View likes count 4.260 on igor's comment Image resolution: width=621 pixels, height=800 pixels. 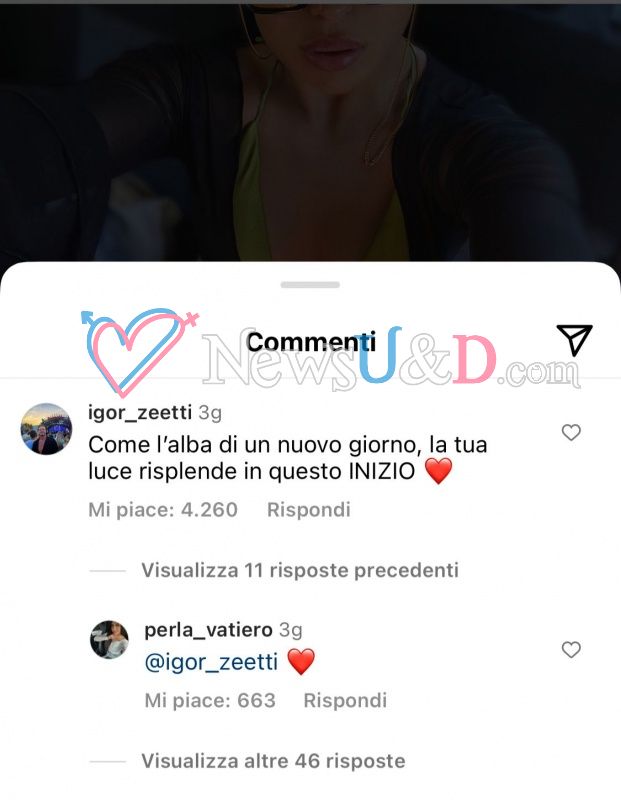click(163, 510)
